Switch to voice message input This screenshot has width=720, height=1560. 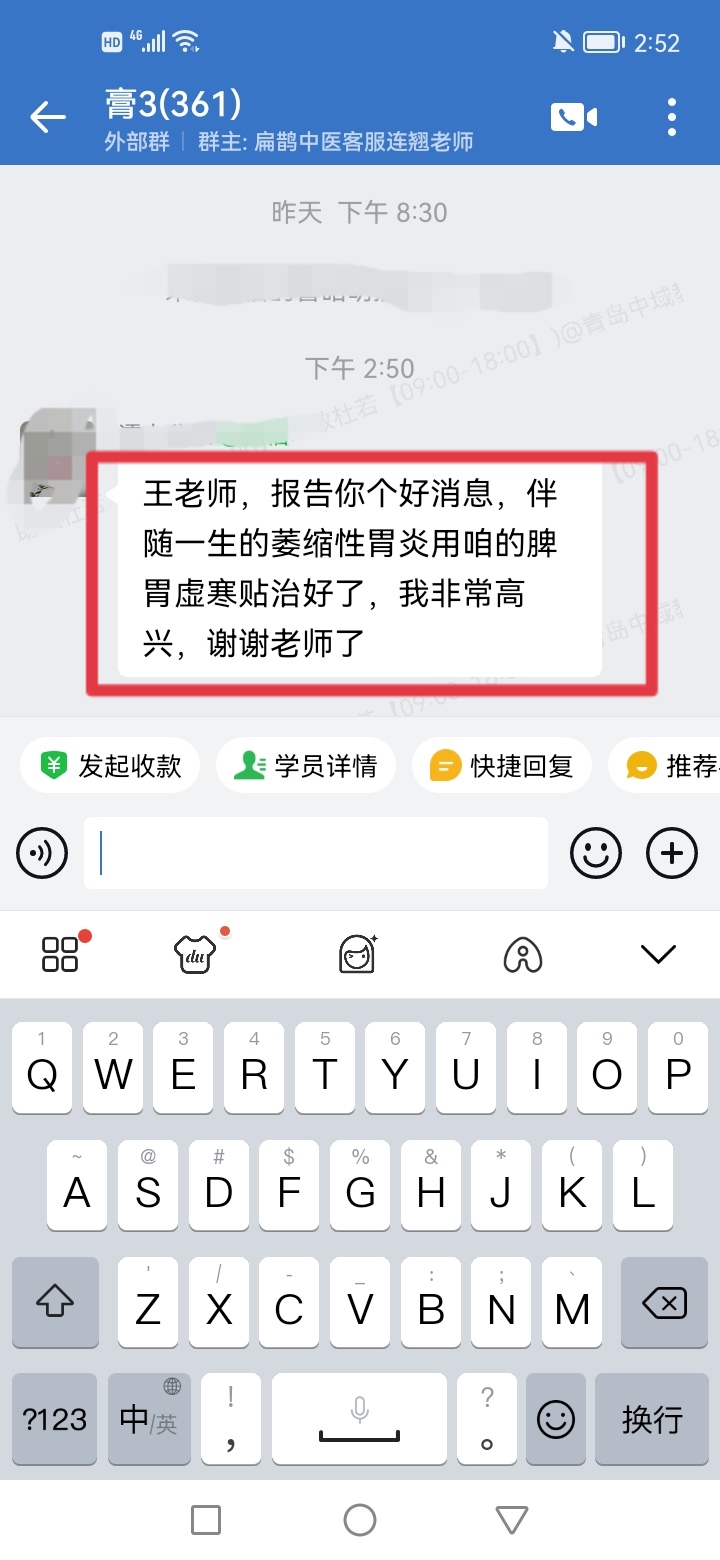pyautogui.click(x=42, y=853)
